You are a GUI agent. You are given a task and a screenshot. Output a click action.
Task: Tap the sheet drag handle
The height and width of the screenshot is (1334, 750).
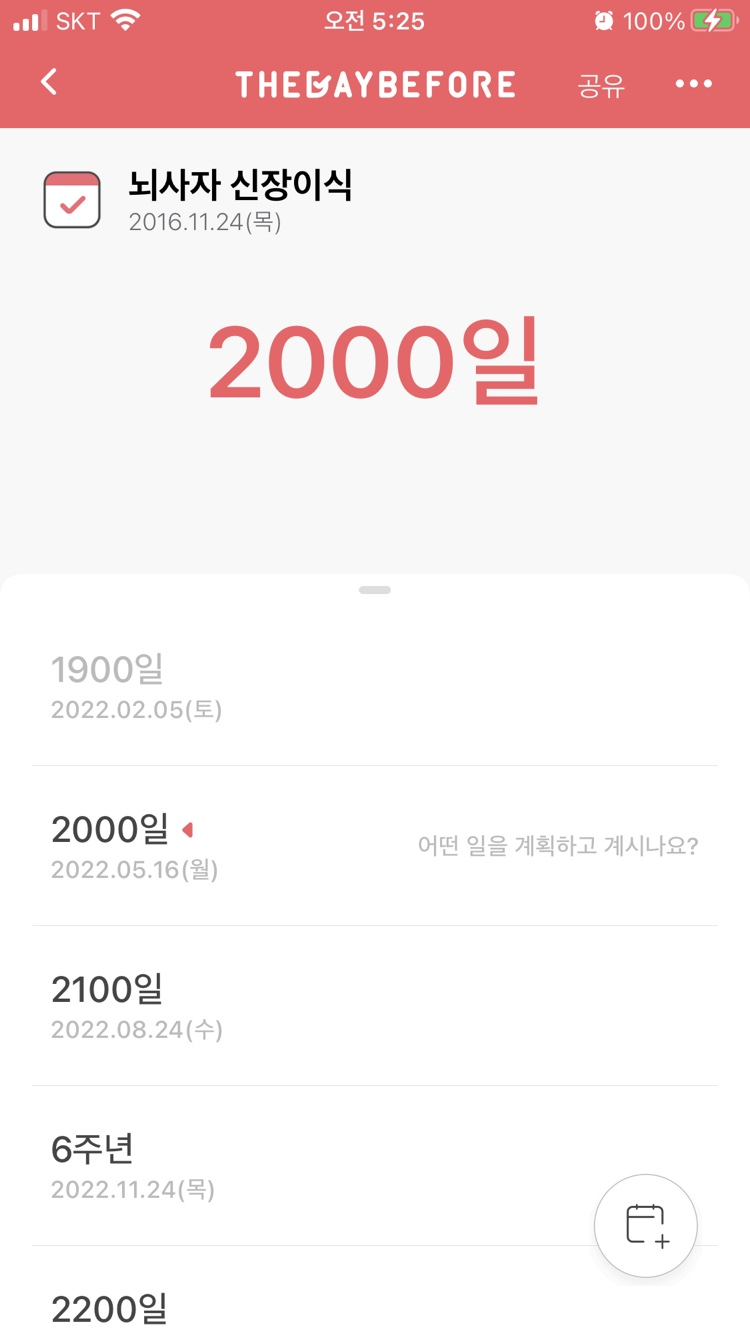click(375, 590)
